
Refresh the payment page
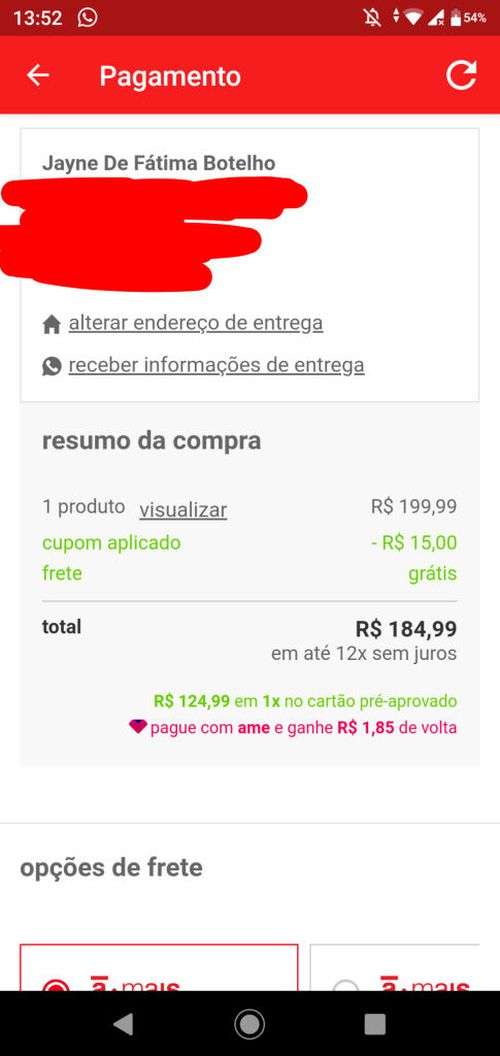click(462, 75)
